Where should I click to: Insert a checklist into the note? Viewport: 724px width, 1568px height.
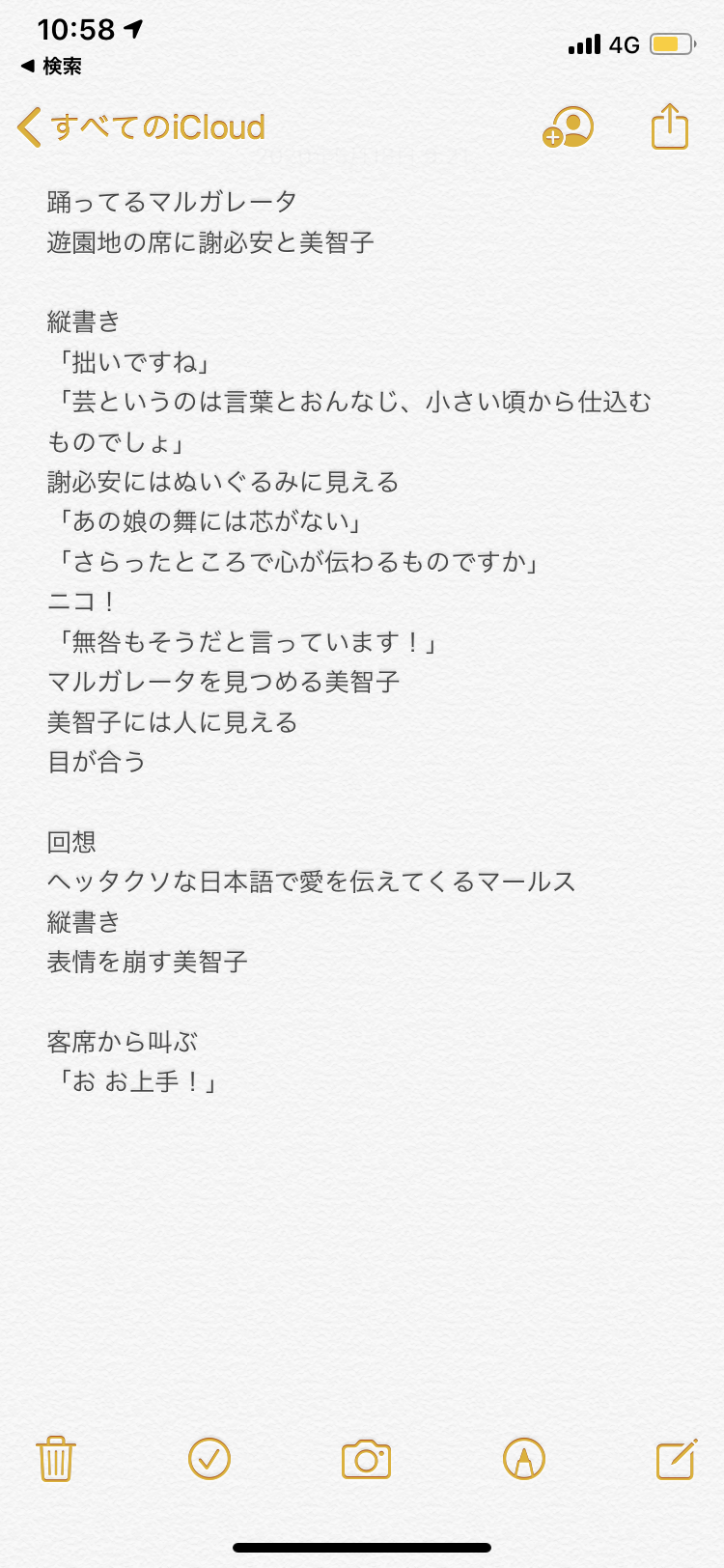coord(209,1458)
